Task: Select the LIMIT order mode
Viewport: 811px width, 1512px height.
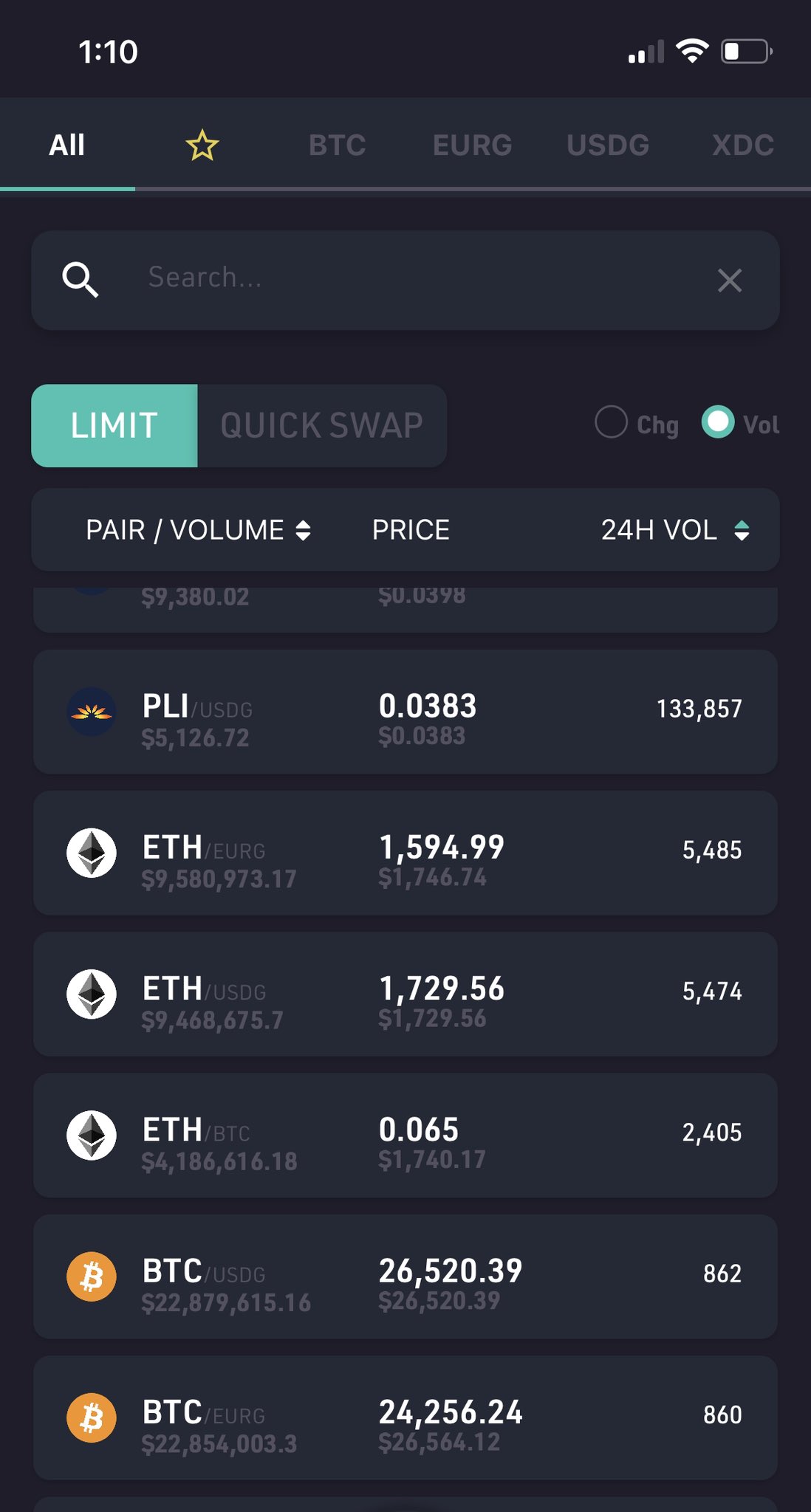Action: click(x=114, y=425)
